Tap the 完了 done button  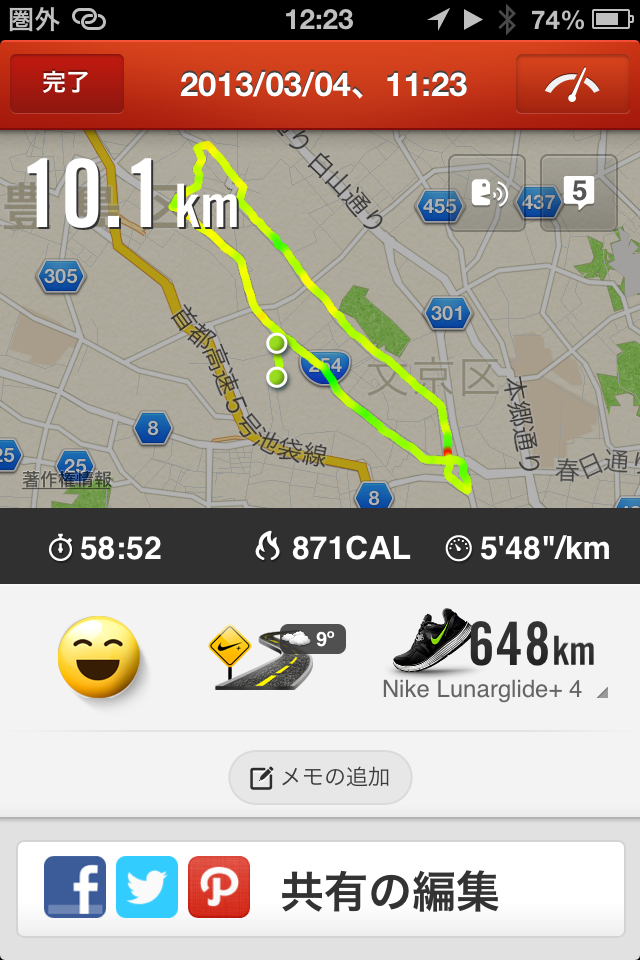66,83
